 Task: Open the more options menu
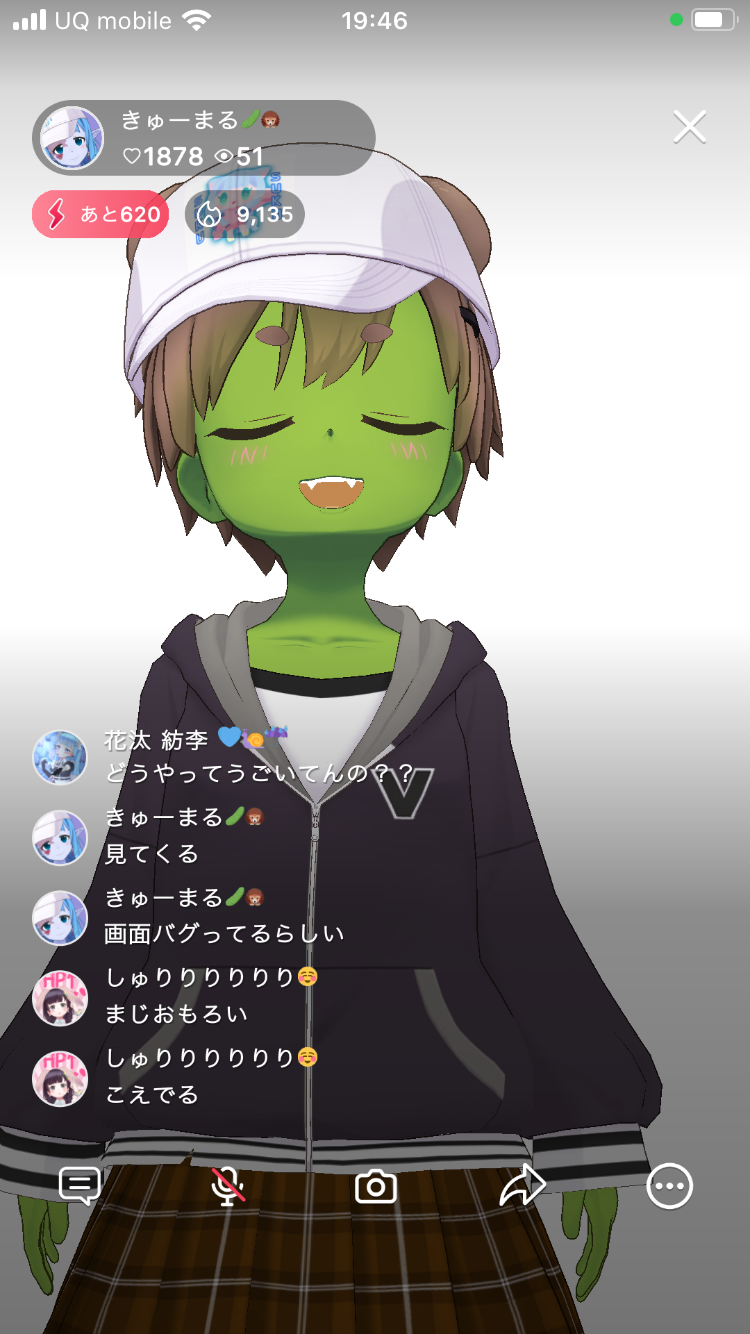[x=669, y=1187]
